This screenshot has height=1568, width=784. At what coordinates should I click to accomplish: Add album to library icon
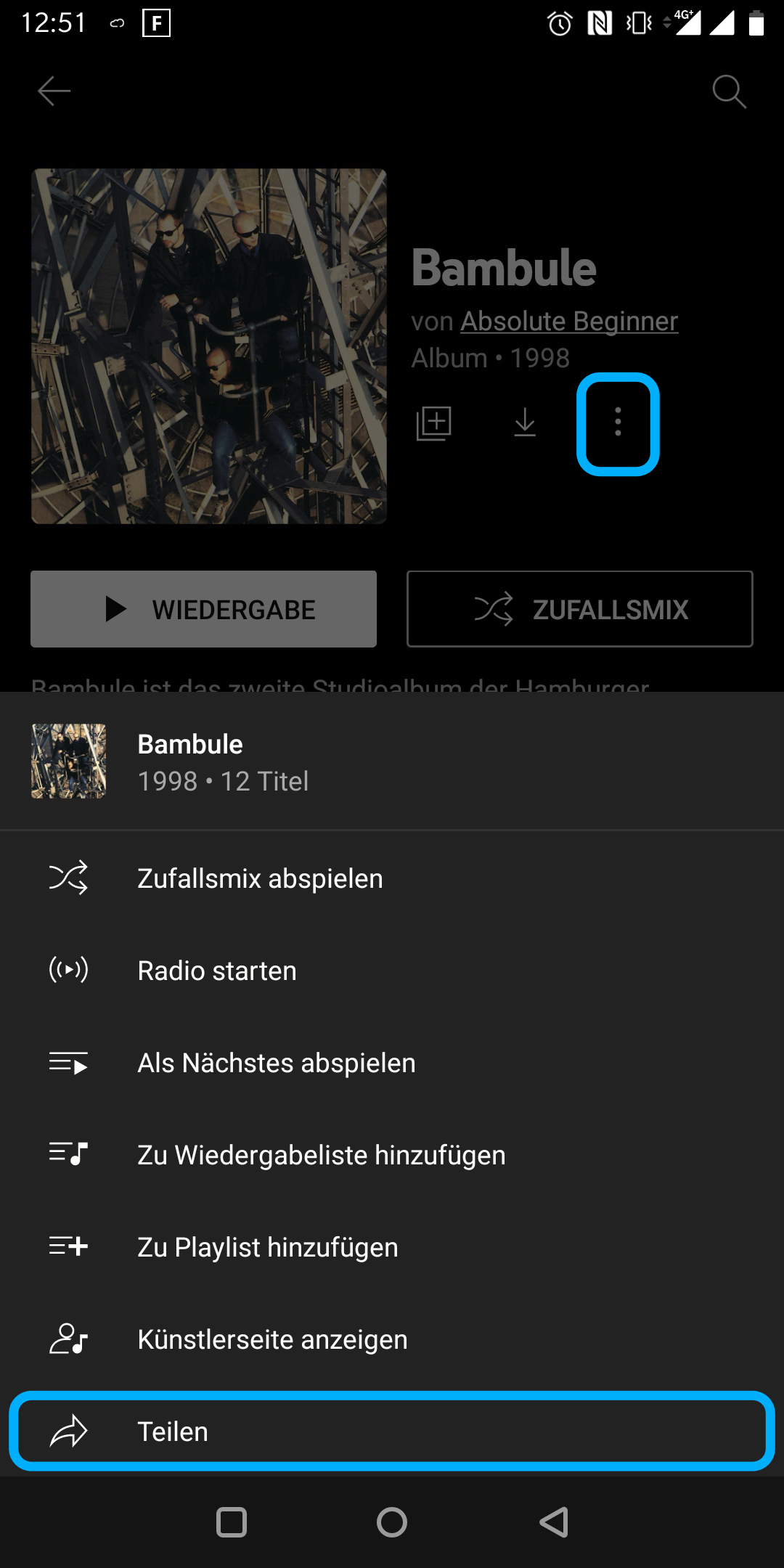[434, 423]
